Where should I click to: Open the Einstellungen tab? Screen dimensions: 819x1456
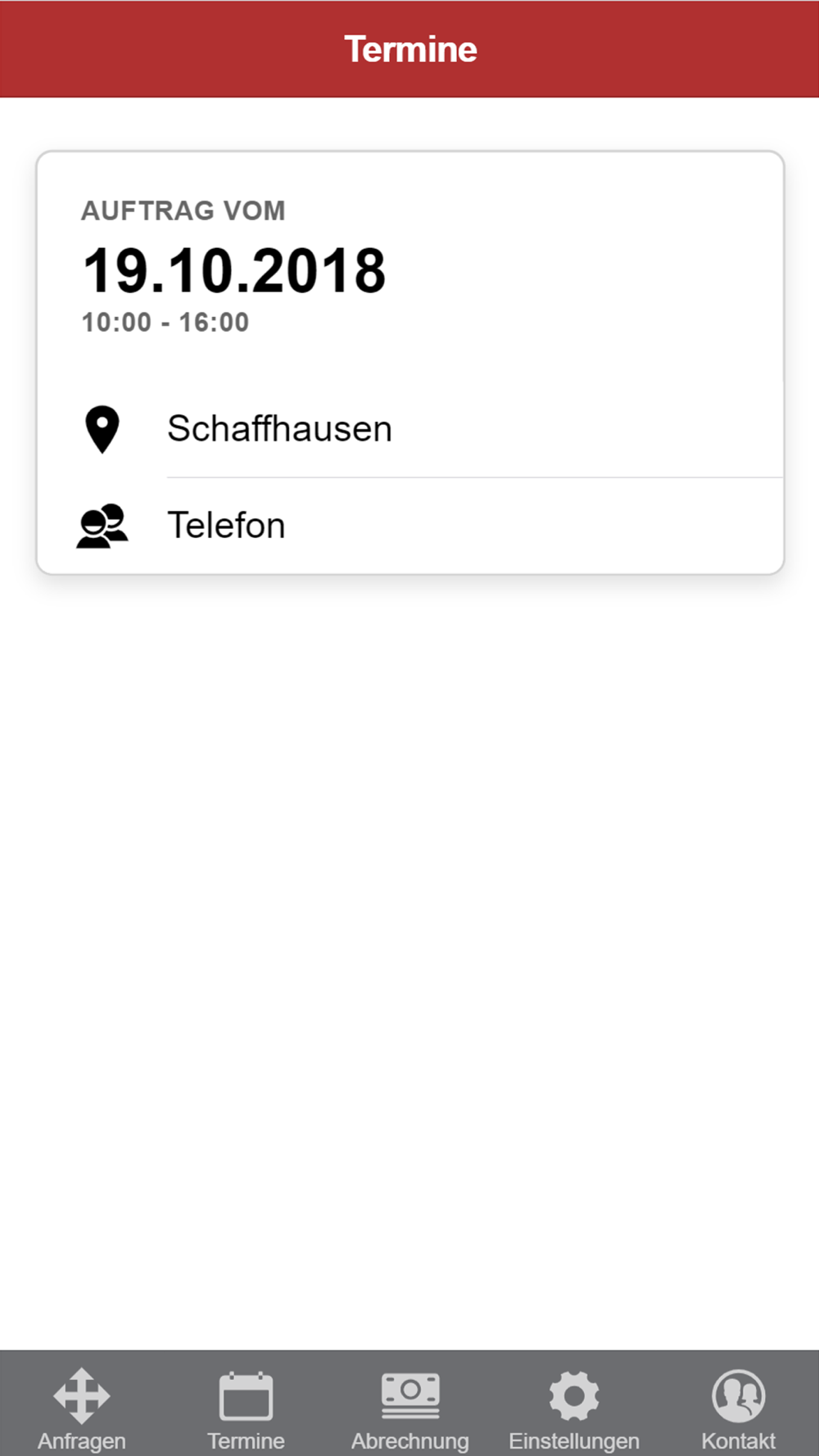click(573, 1407)
